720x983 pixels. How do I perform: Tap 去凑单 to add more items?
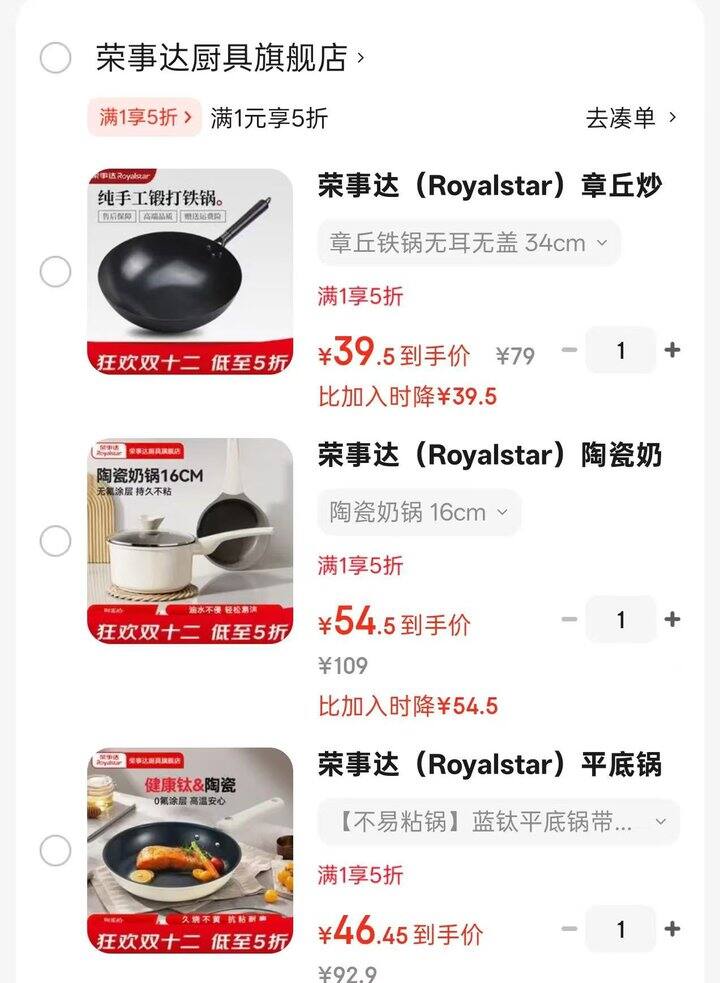pos(631,117)
